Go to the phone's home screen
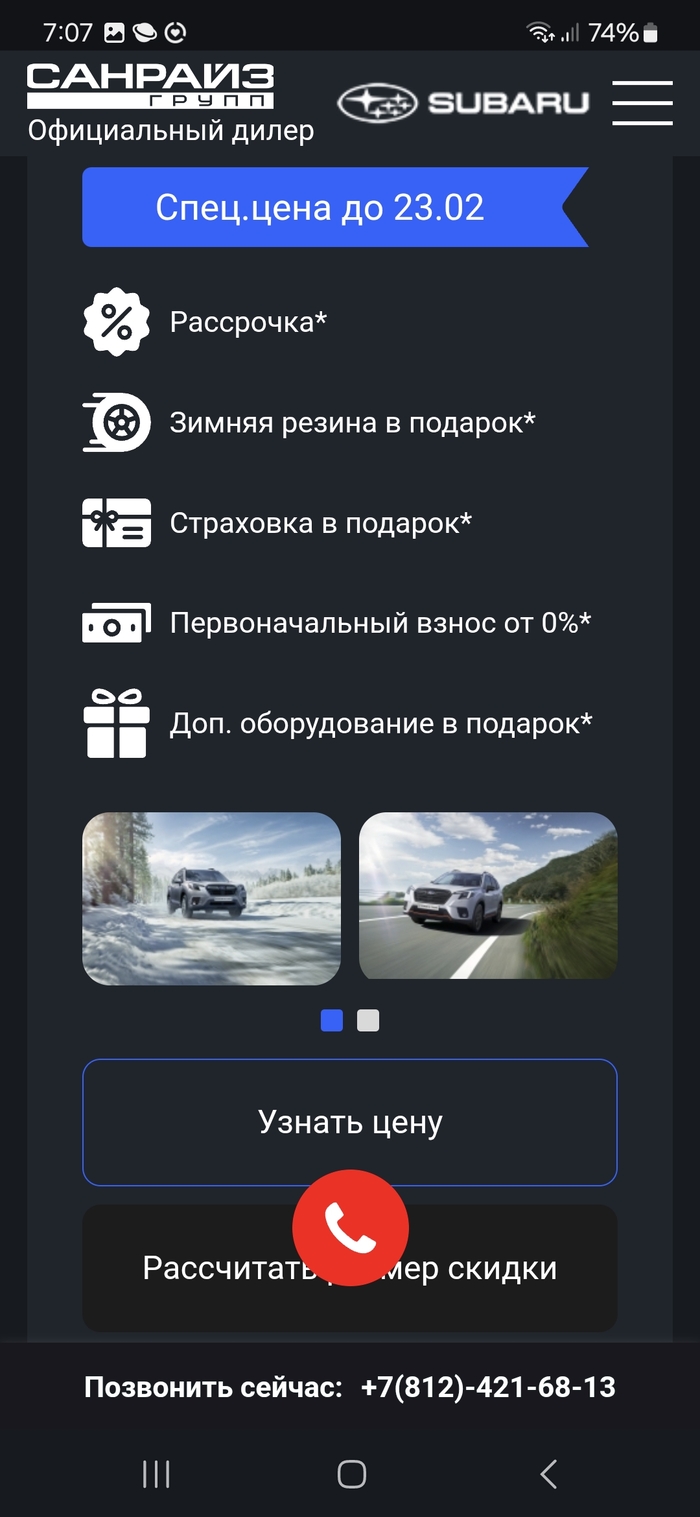This screenshot has height=1517, width=700. pos(351,1473)
